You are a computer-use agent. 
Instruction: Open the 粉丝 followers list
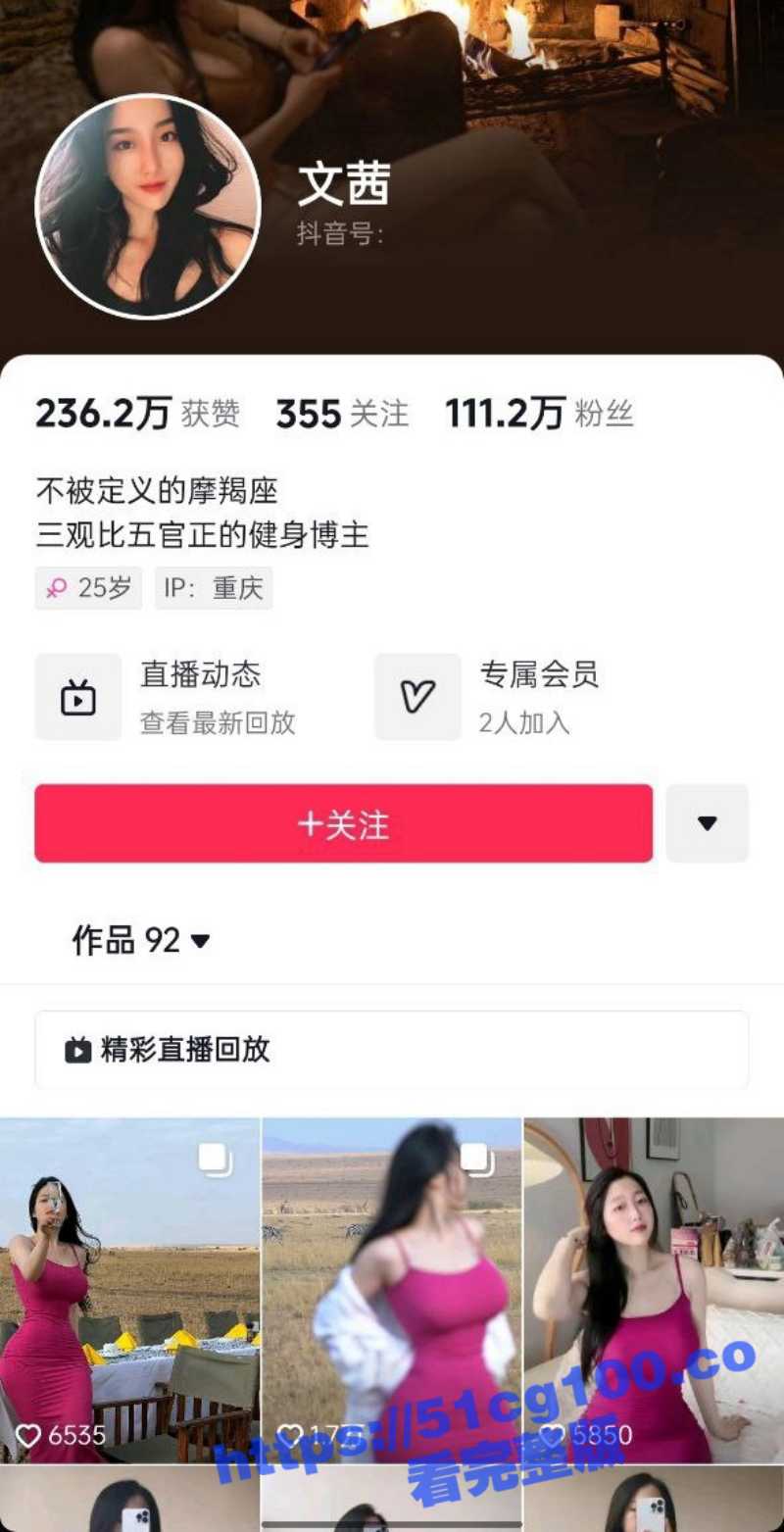point(539,414)
